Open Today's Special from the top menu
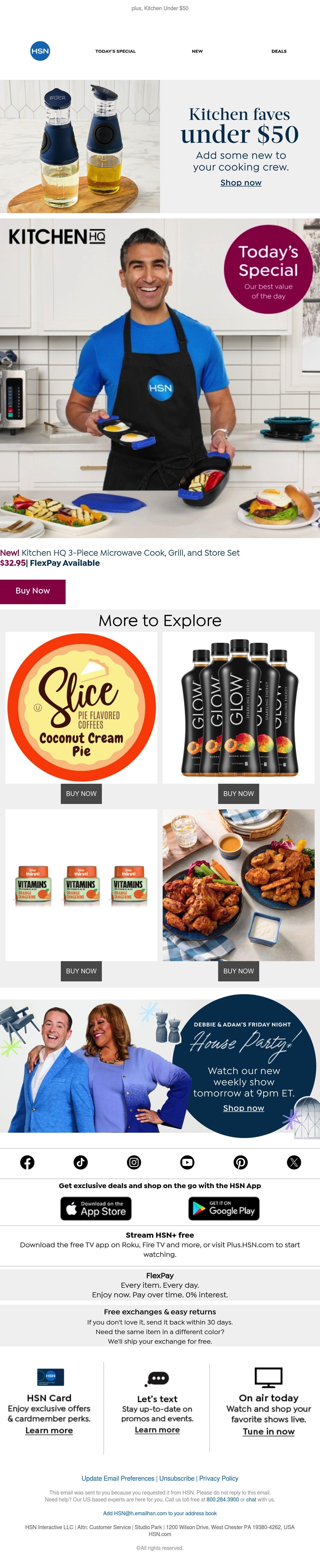The width and height of the screenshot is (320, 1568). 115,51
